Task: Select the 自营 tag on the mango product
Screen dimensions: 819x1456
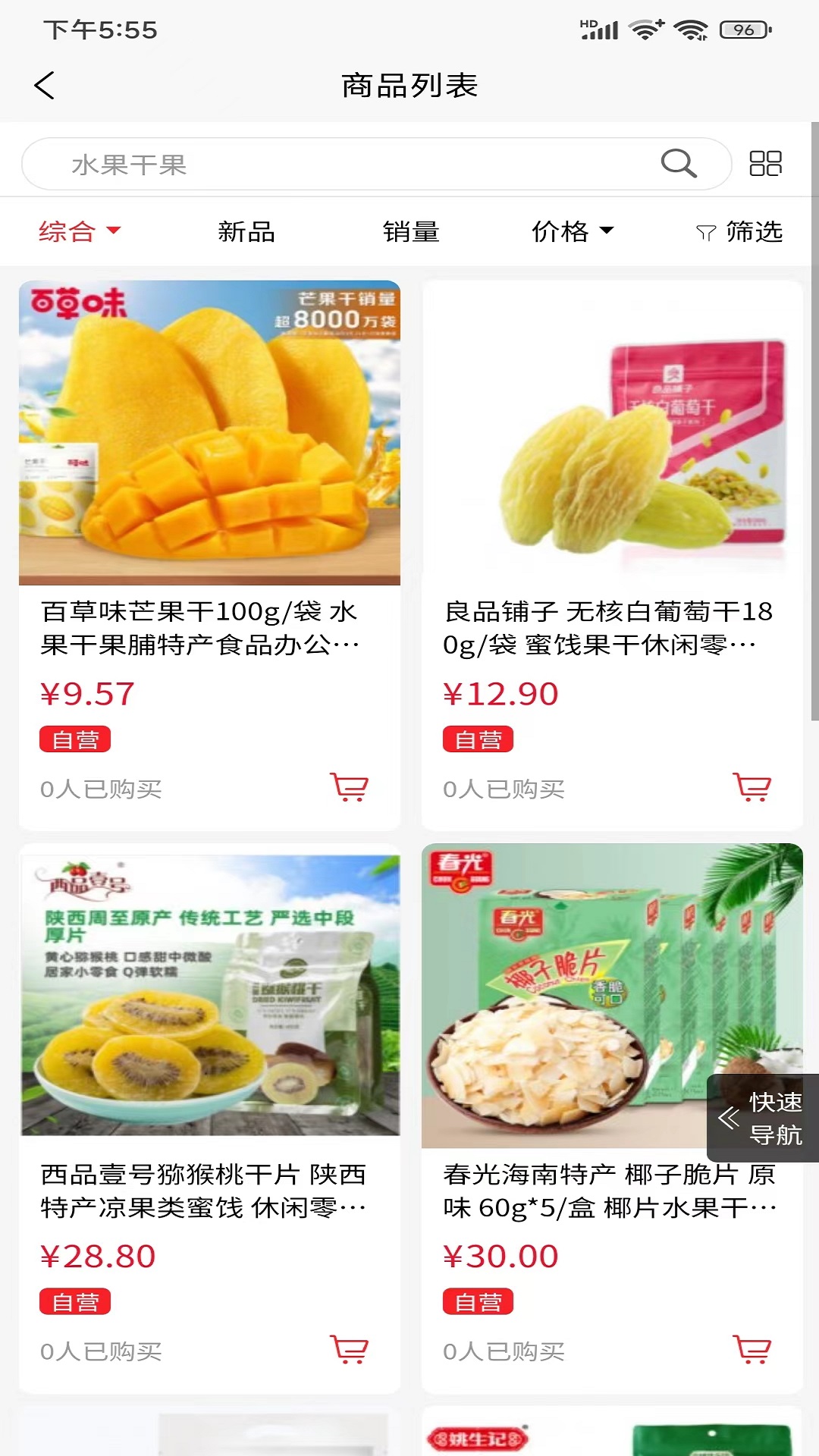Action: coord(75,739)
